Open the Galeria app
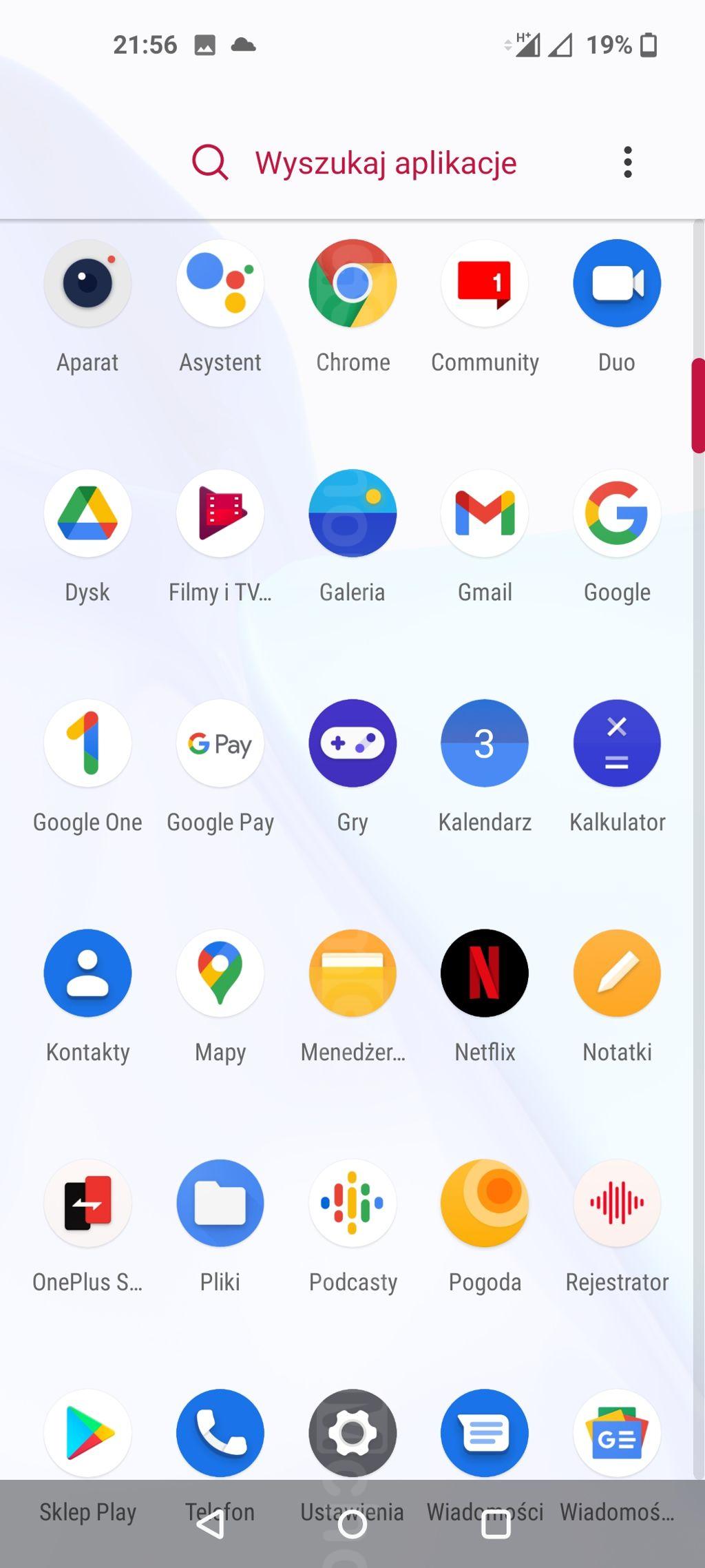Screen dimensions: 705x1568 352,513
